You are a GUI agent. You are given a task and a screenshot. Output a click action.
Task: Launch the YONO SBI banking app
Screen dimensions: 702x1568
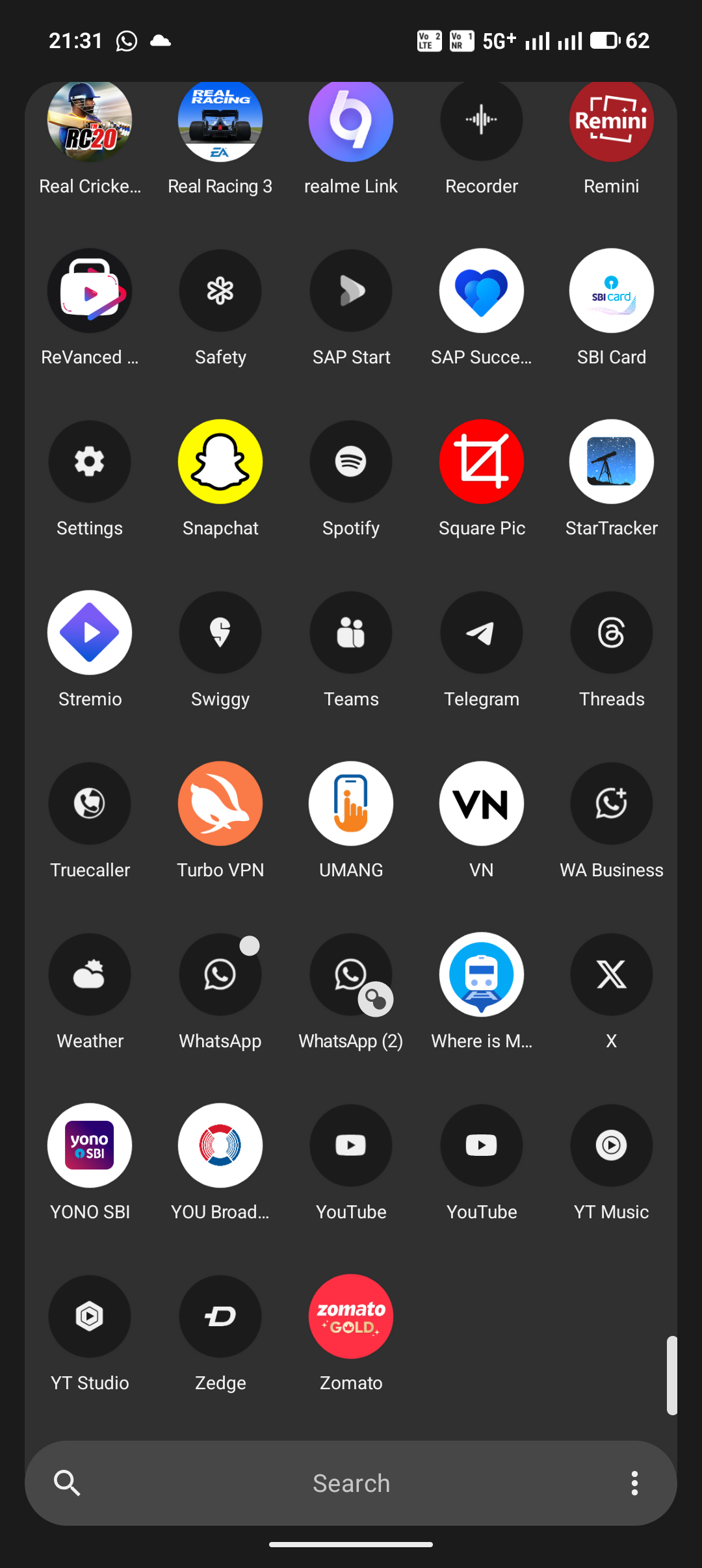point(90,1145)
